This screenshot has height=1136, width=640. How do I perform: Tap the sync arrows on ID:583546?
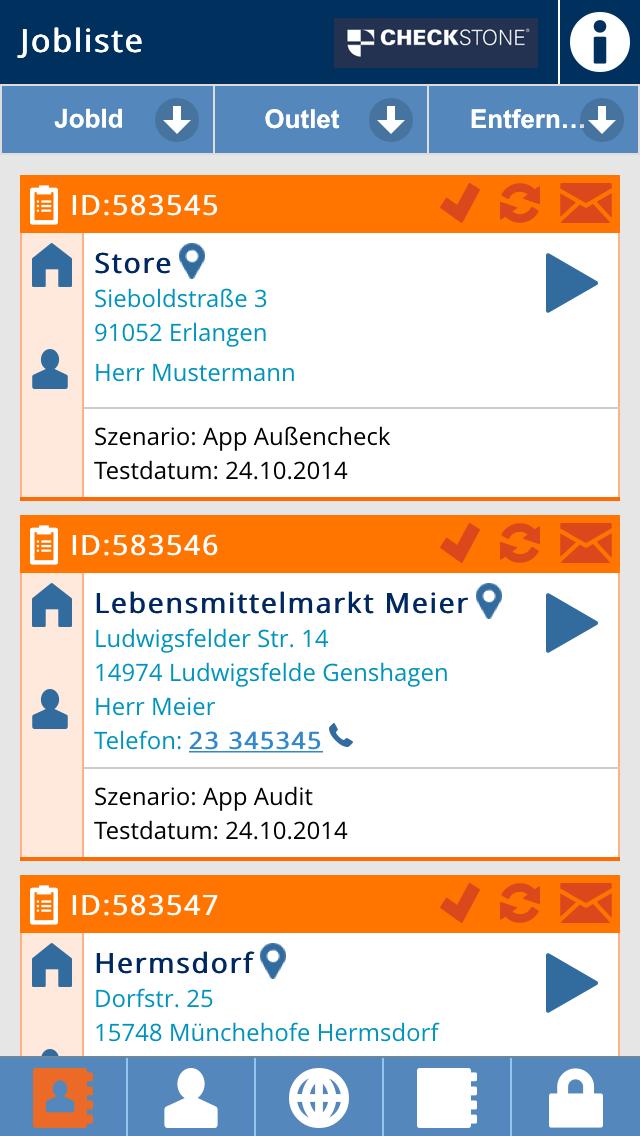520,545
